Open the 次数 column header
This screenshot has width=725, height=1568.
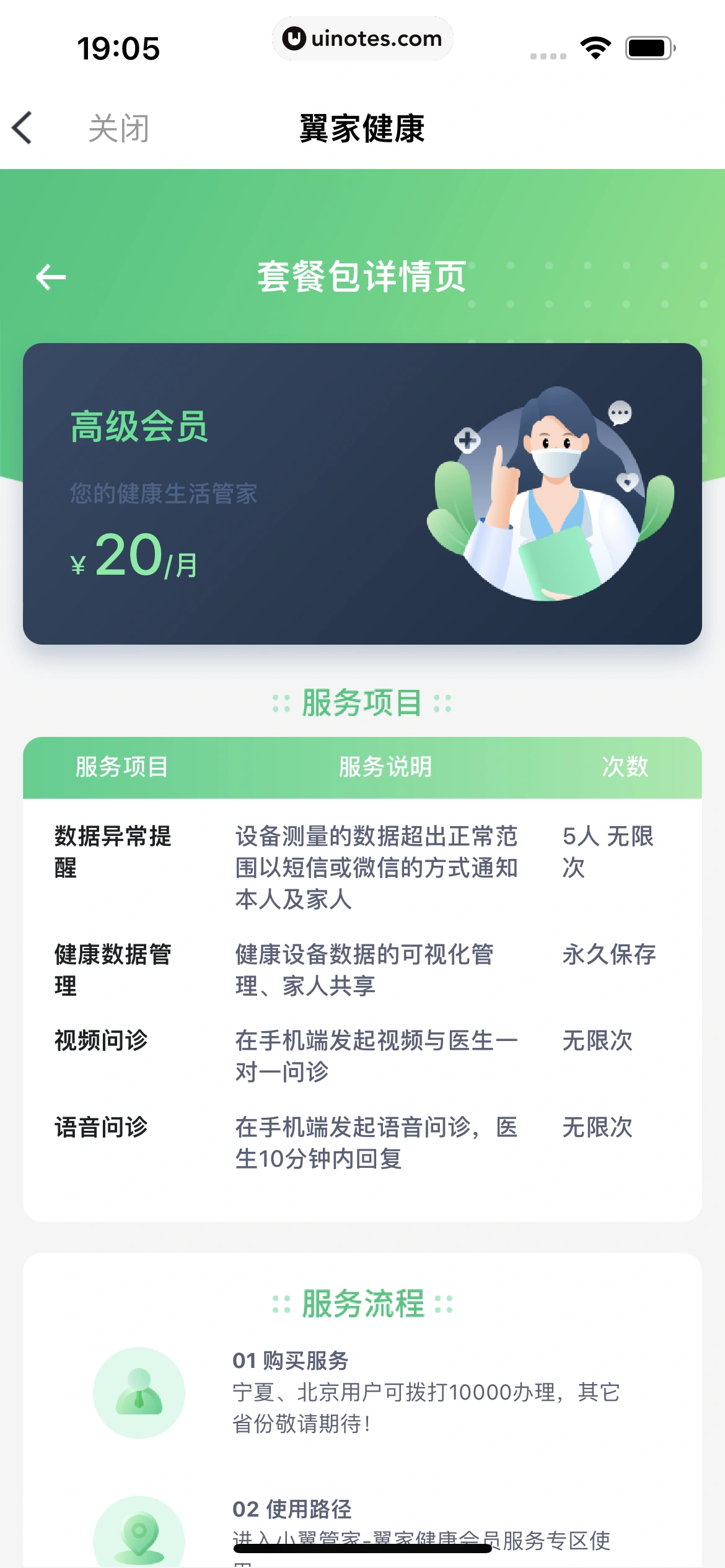[626, 767]
